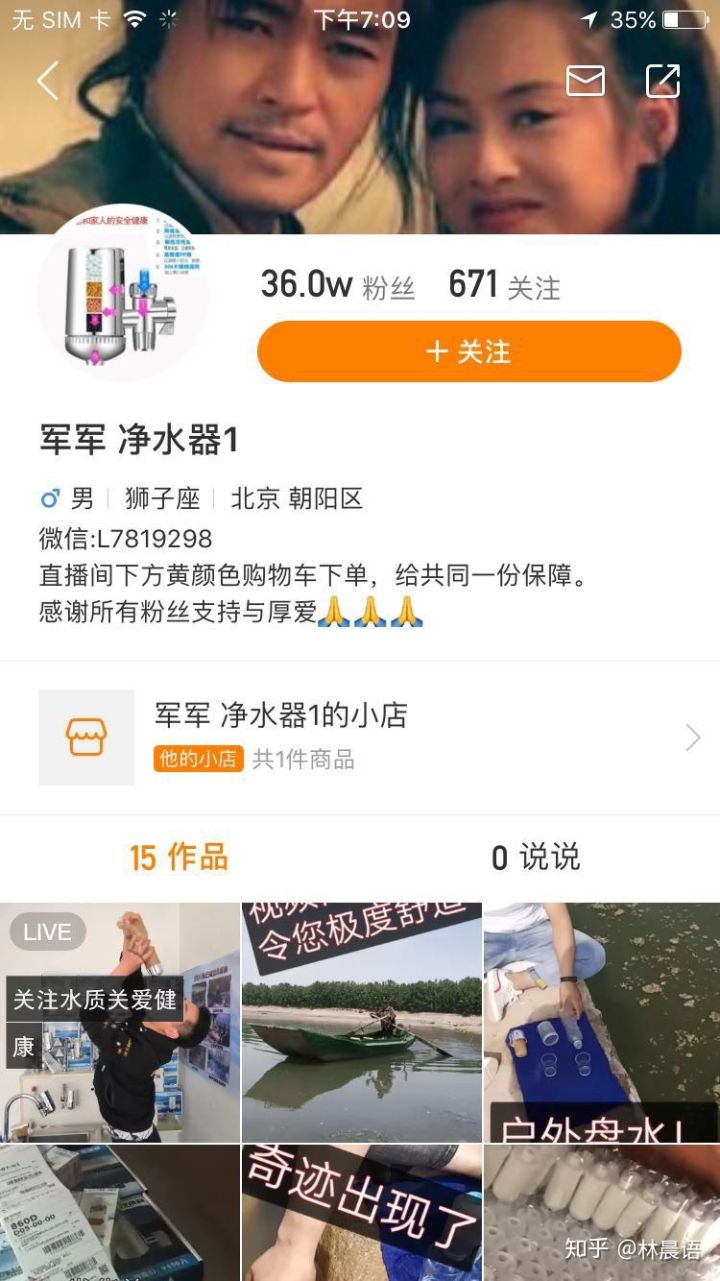The height and width of the screenshot is (1281, 720).
Task: Select the 15 作品 tab
Action: click(x=178, y=858)
